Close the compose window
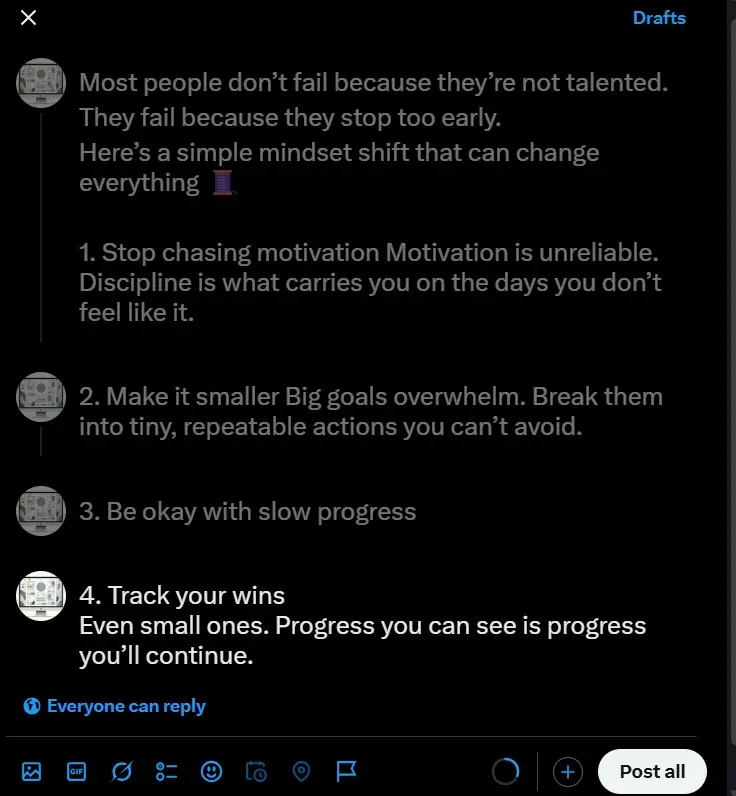This screenshot has width=736, height=796. [x=28, y=17]
